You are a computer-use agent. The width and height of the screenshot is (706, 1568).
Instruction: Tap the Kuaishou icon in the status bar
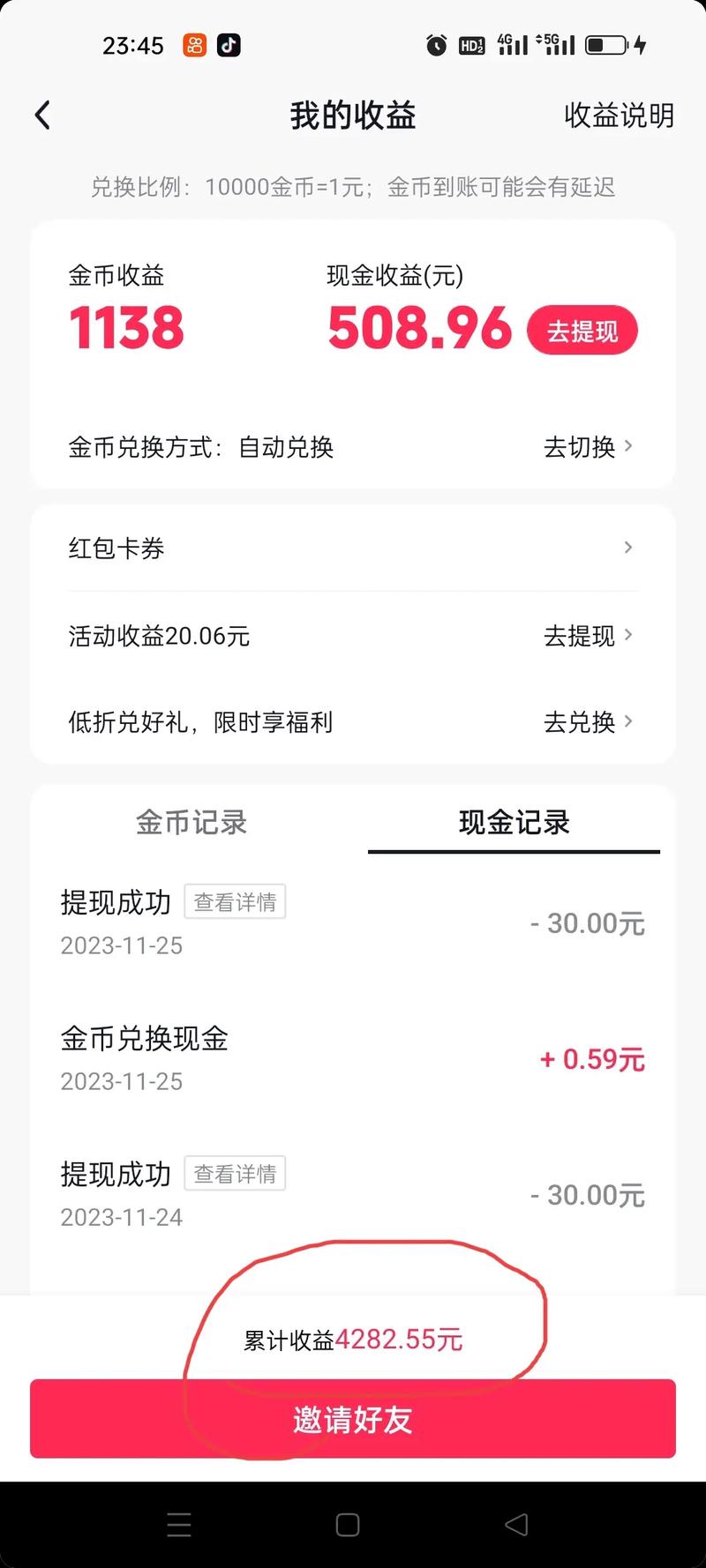pos(193,45)
